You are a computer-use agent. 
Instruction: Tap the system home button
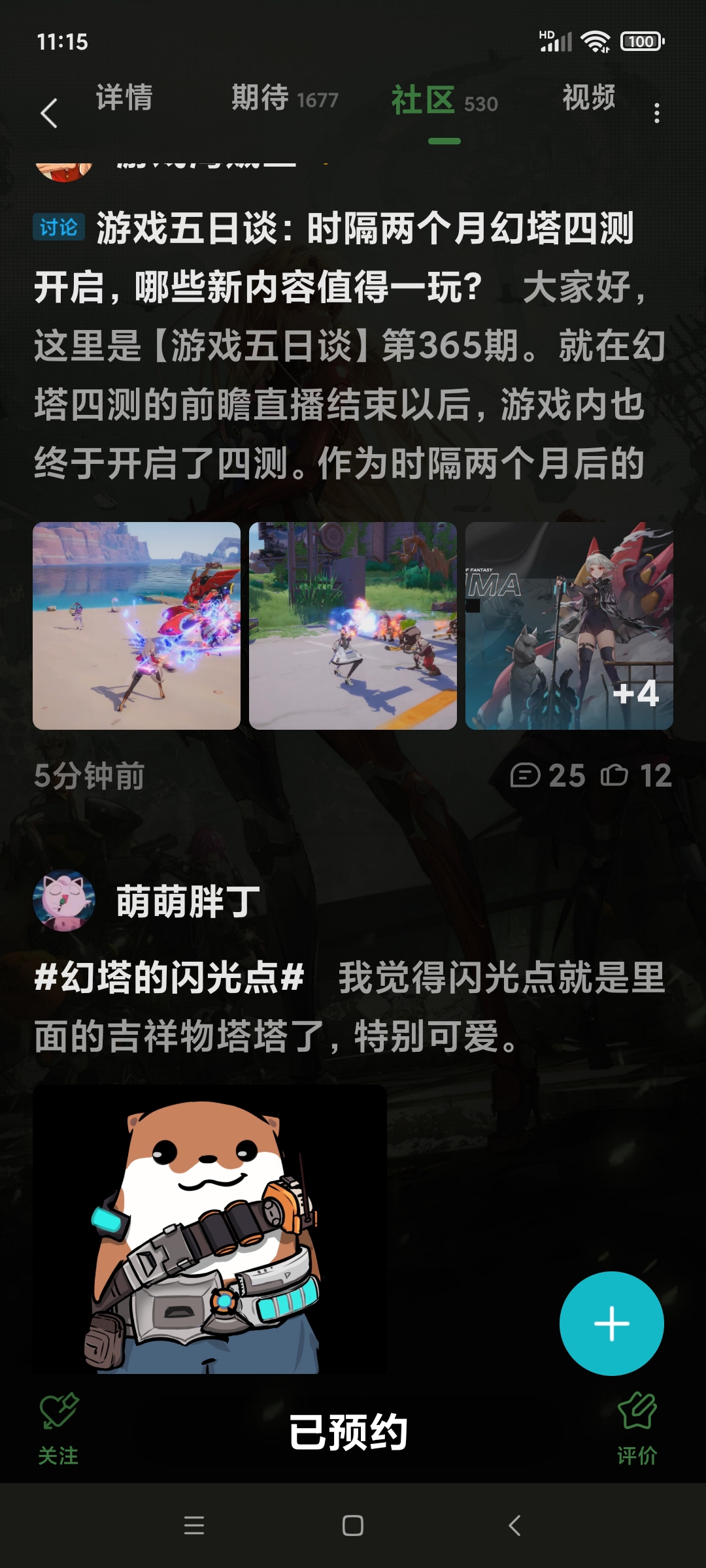(x=352, y=1526)
